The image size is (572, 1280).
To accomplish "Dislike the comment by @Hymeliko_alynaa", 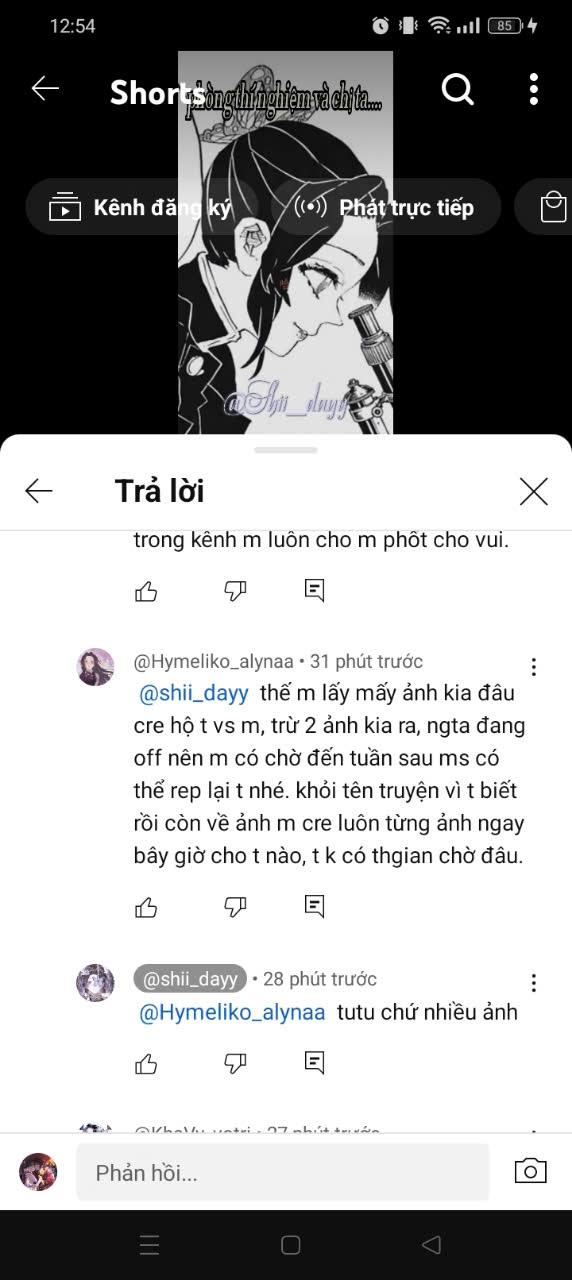I will point(235,907).
